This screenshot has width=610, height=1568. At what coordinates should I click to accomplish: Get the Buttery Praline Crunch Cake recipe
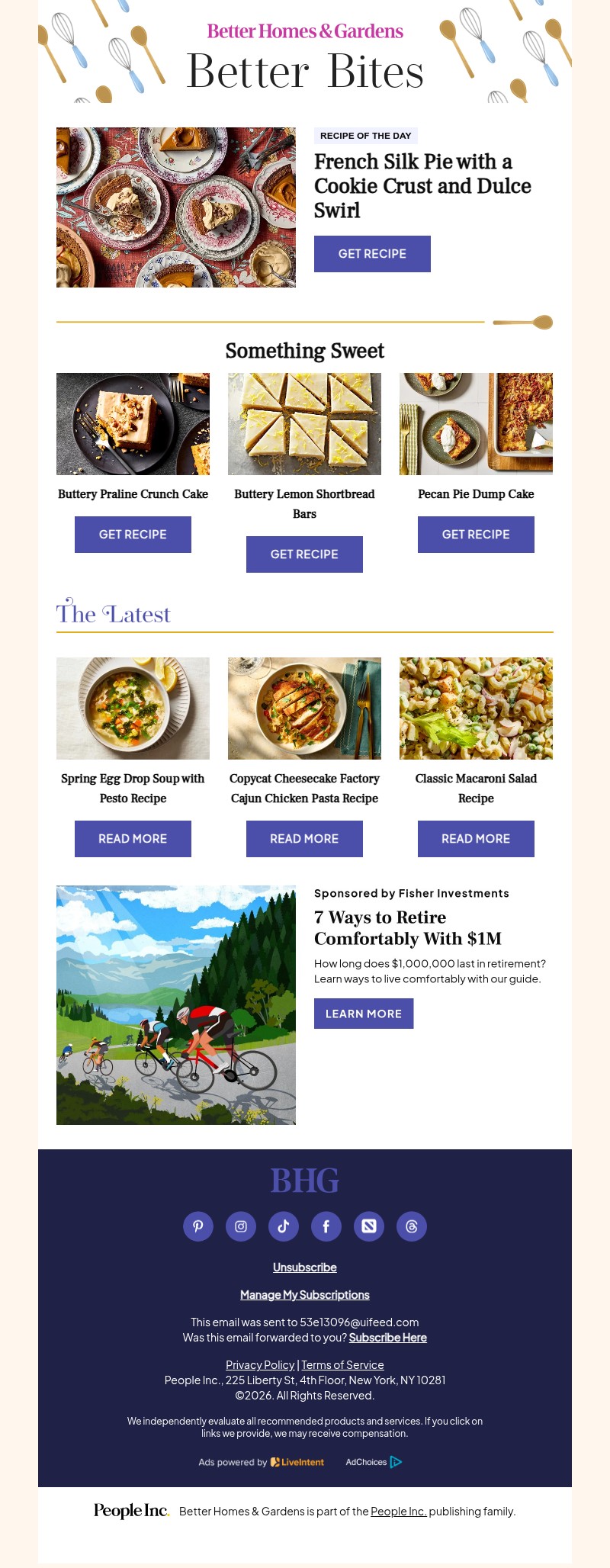(133, 534)
